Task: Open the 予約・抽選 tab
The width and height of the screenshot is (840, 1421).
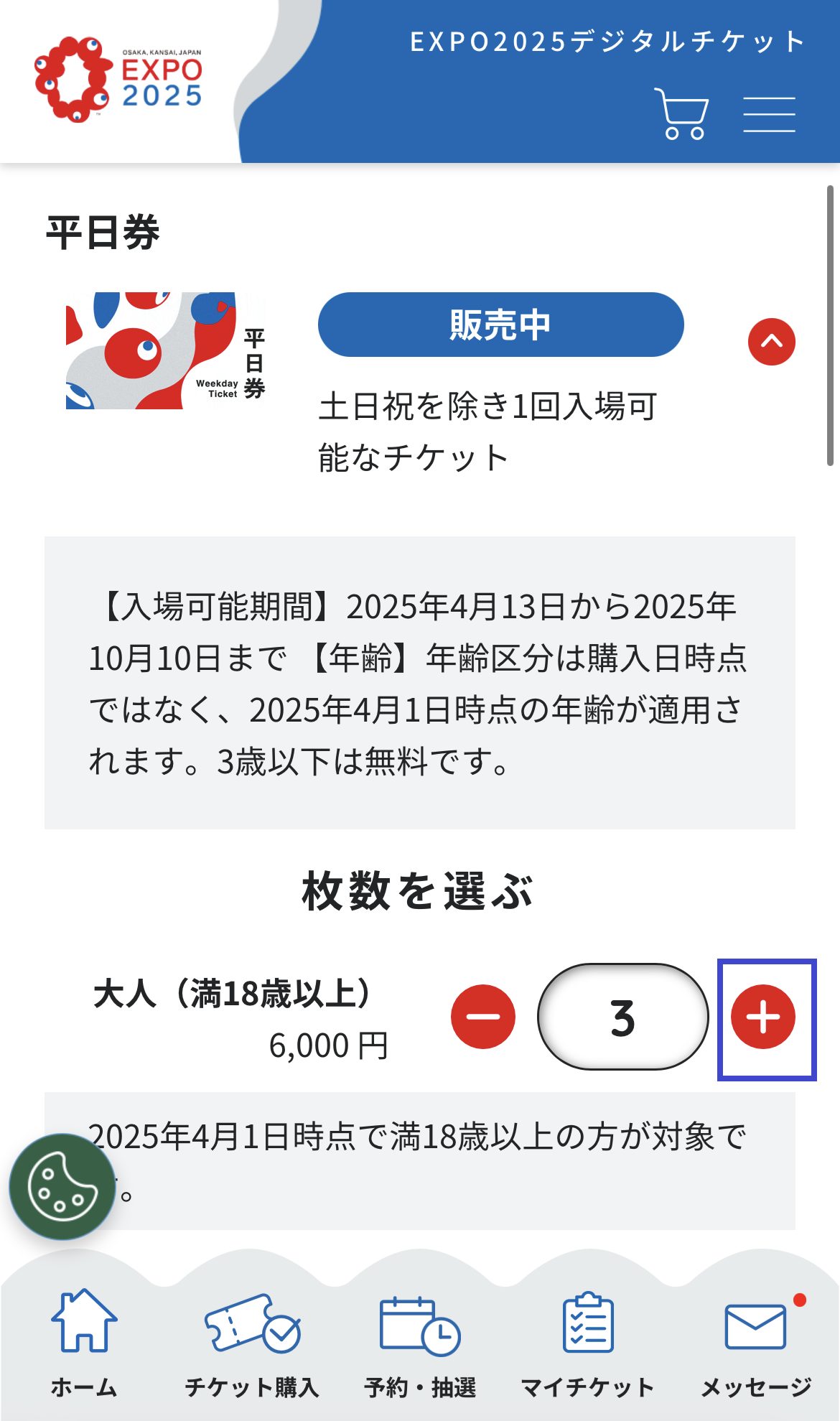Action: 420,1342
